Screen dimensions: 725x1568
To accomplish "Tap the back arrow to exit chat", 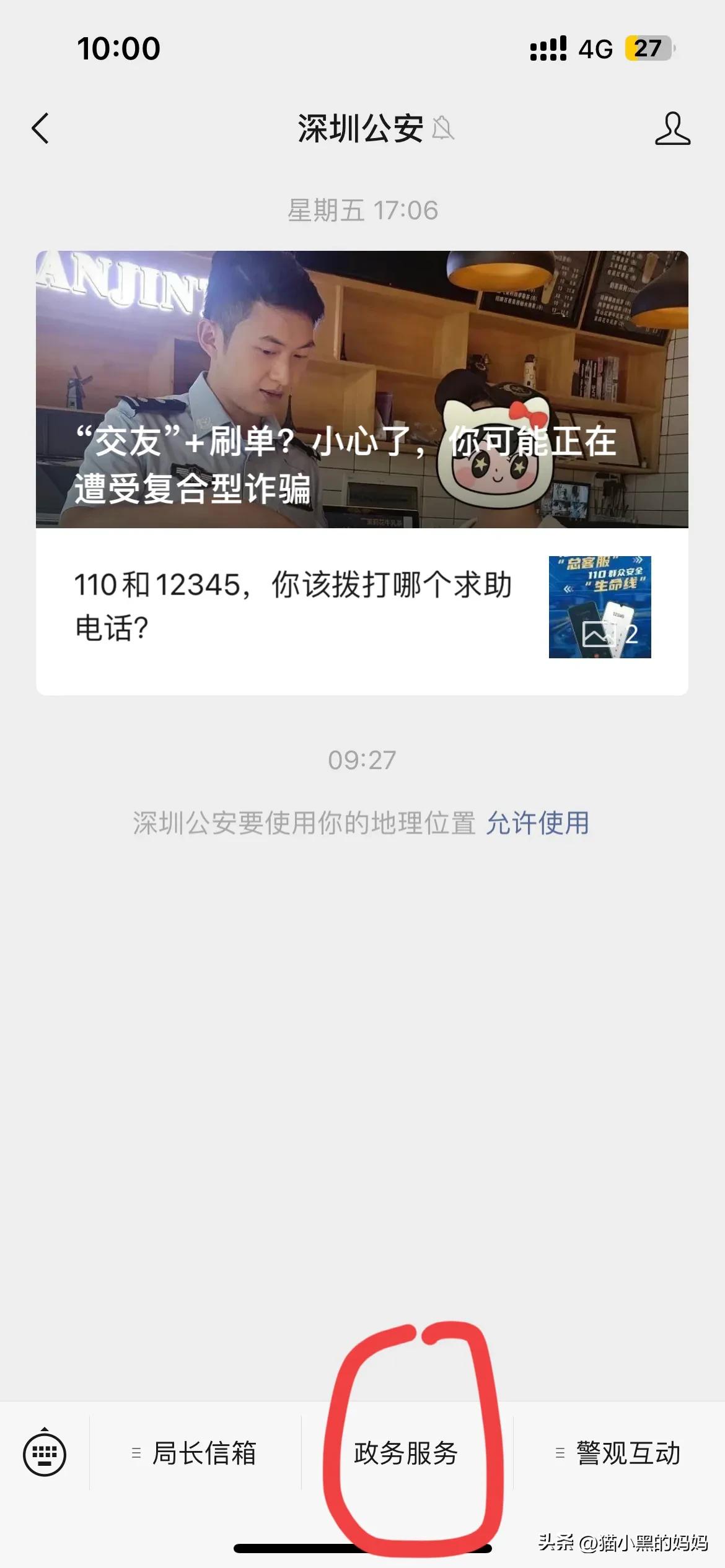I will tap(41, 129).
